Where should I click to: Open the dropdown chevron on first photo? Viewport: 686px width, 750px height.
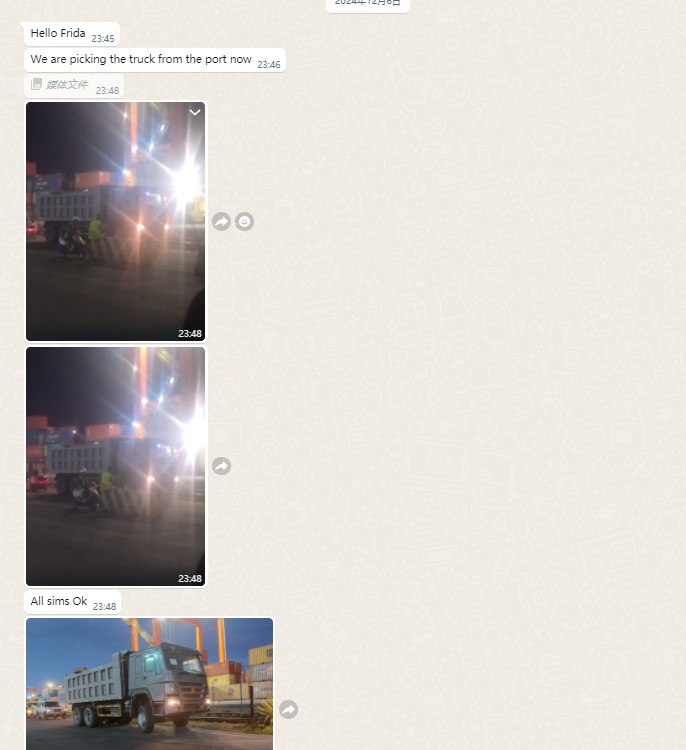pyautogui.click(x=195, y=113)
